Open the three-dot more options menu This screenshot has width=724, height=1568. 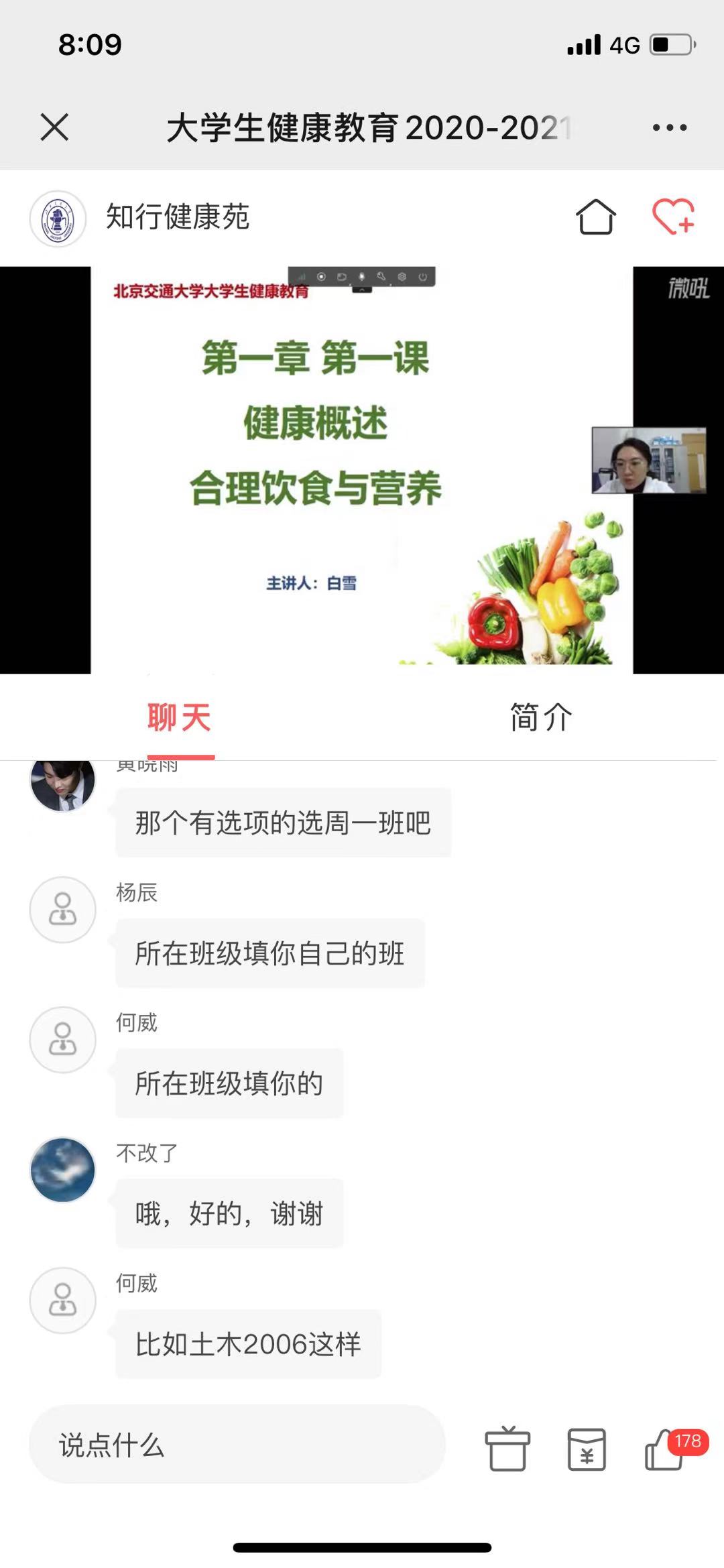pyautogui.click(x=670, y=127)
